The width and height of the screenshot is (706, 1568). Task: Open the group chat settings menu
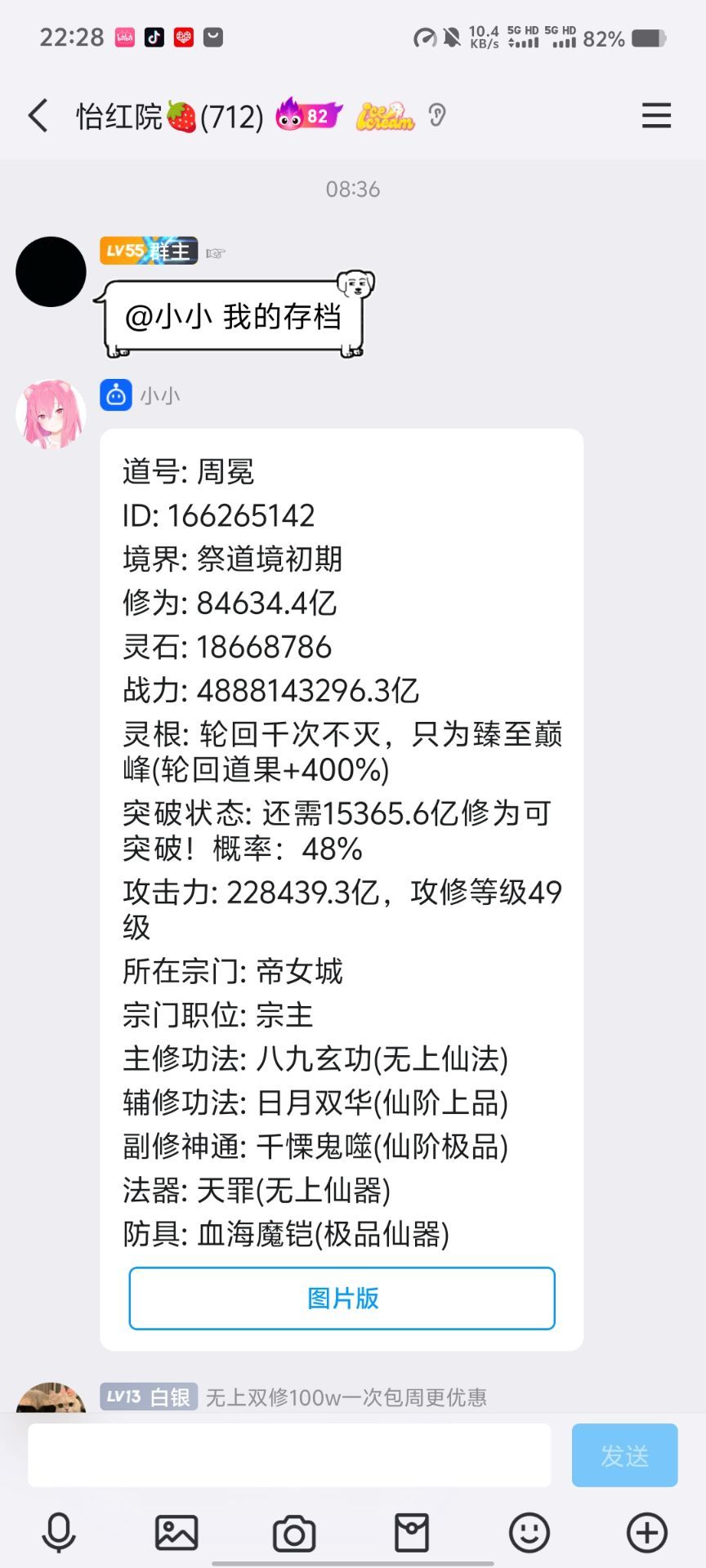pos(656,116)
